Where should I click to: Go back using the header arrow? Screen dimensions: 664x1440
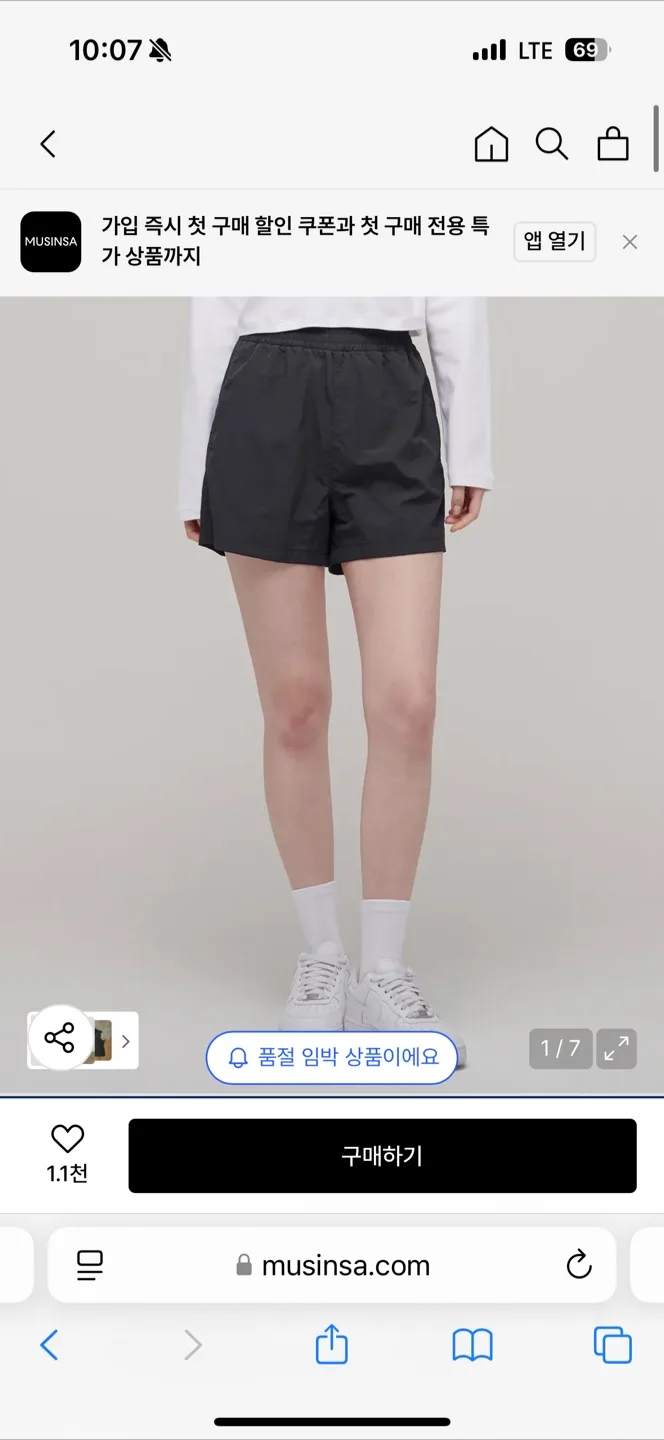tap(47, 144)
